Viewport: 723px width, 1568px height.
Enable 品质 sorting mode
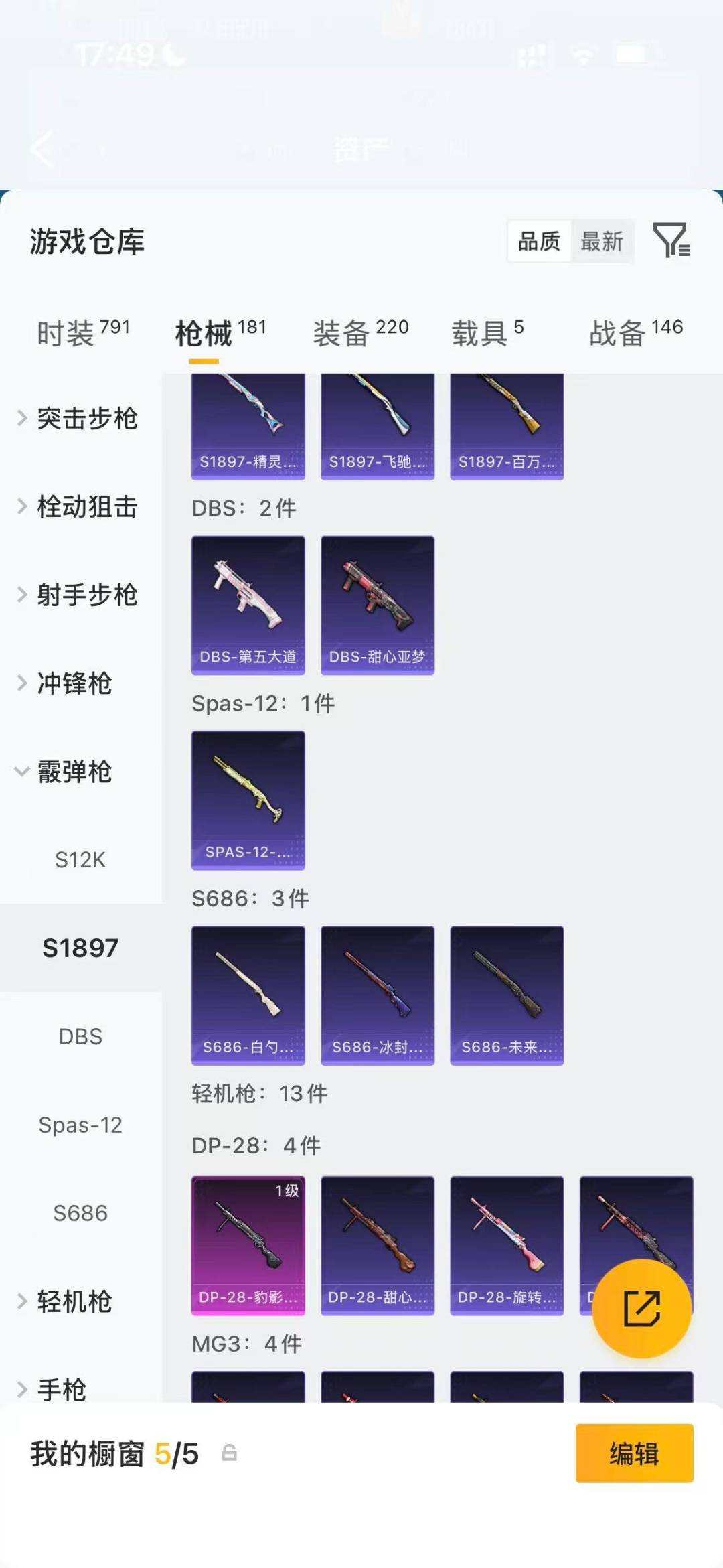540,242
